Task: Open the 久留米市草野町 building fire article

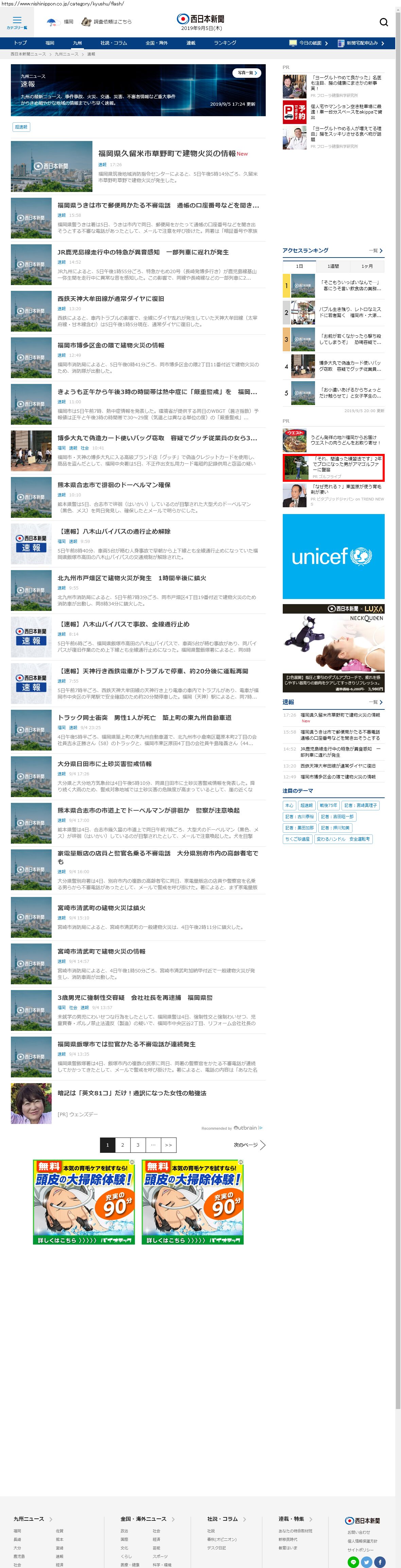Action: point(167,153)
